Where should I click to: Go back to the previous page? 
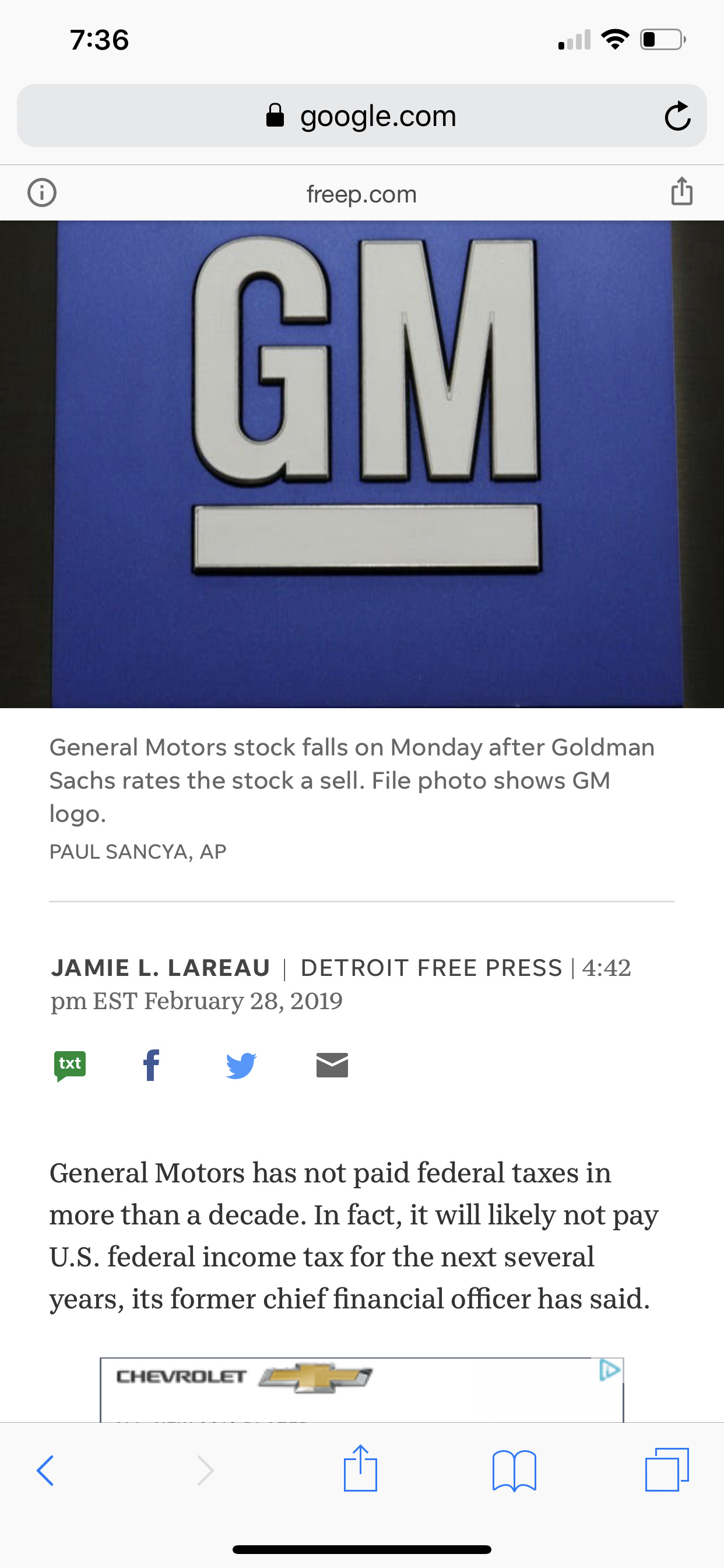point(45,1471)
